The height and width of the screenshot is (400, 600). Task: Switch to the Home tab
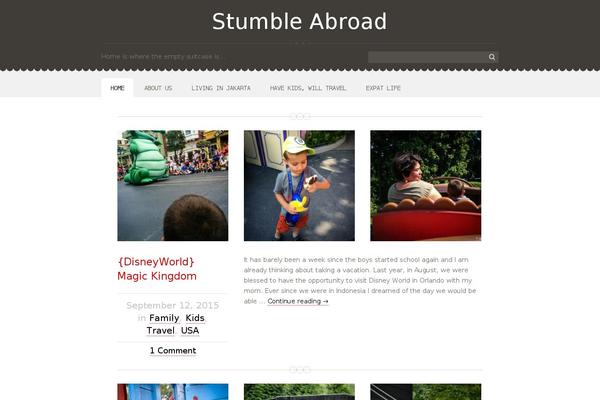pyautogui.click(x=117, y=88)
